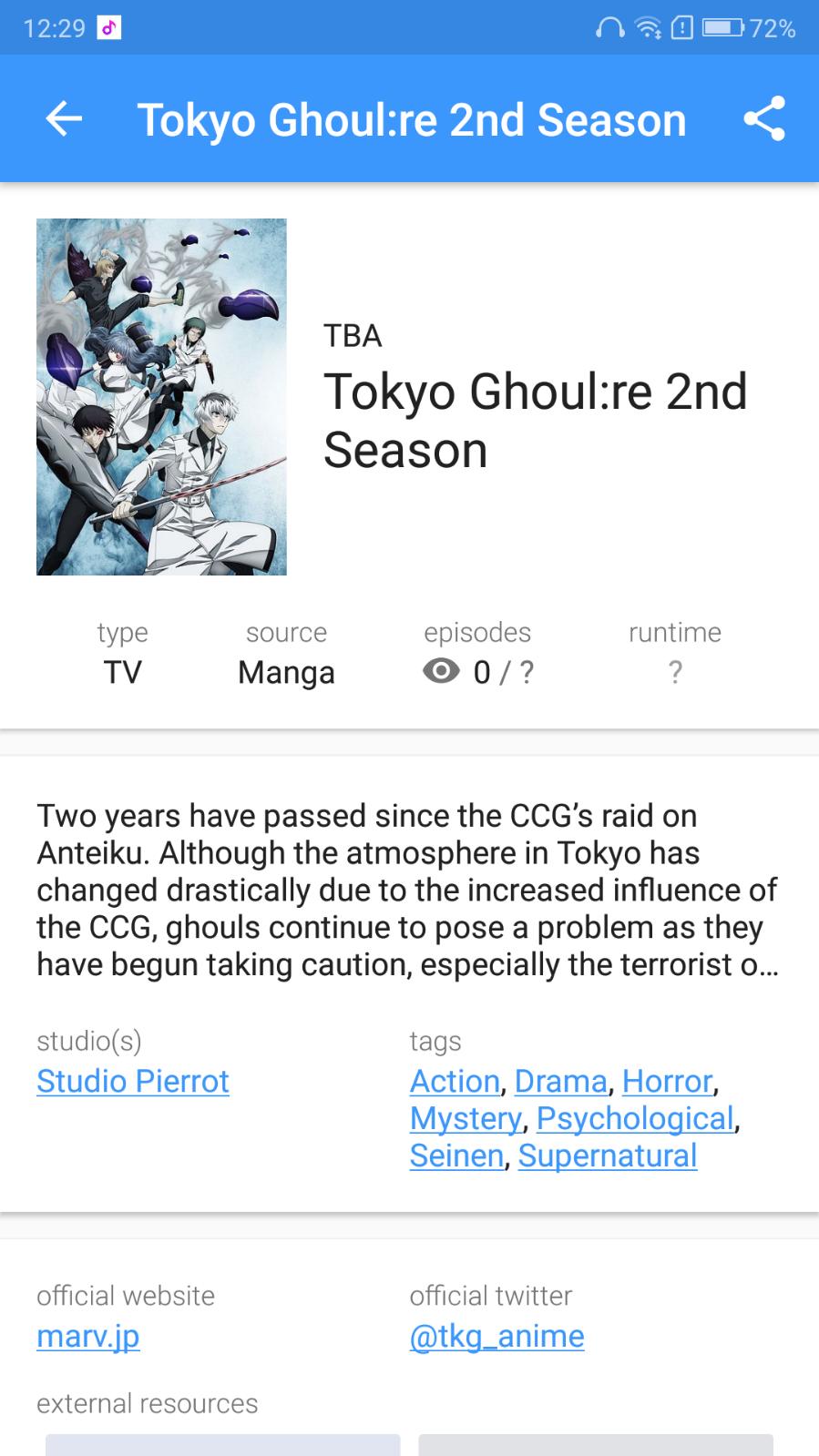Tap the episodes watched eye counter
The width and height of the screenshot is (819, 1456).
478,672
